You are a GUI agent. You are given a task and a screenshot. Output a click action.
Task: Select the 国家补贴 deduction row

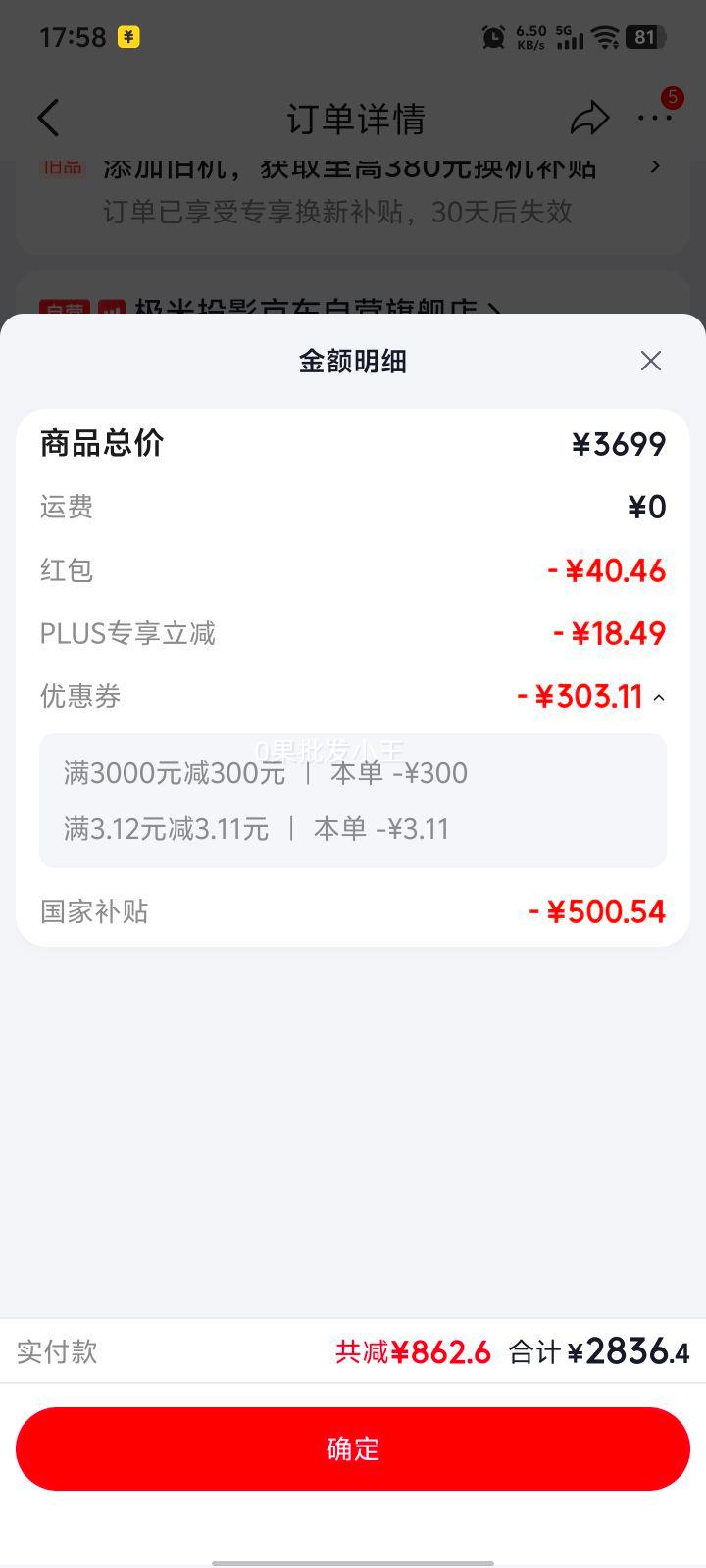93,911
